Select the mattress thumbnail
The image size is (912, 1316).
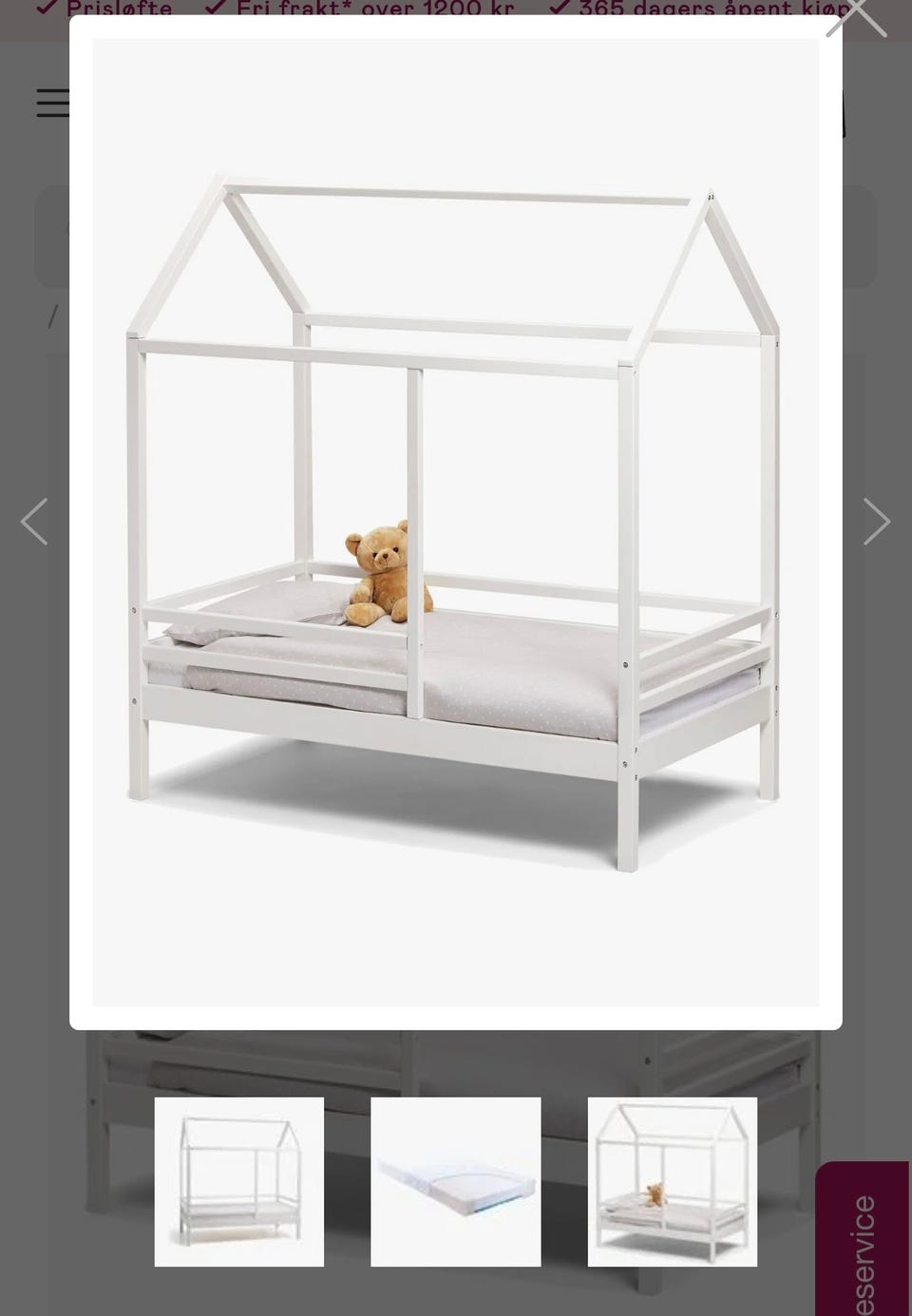[456, 1181]
